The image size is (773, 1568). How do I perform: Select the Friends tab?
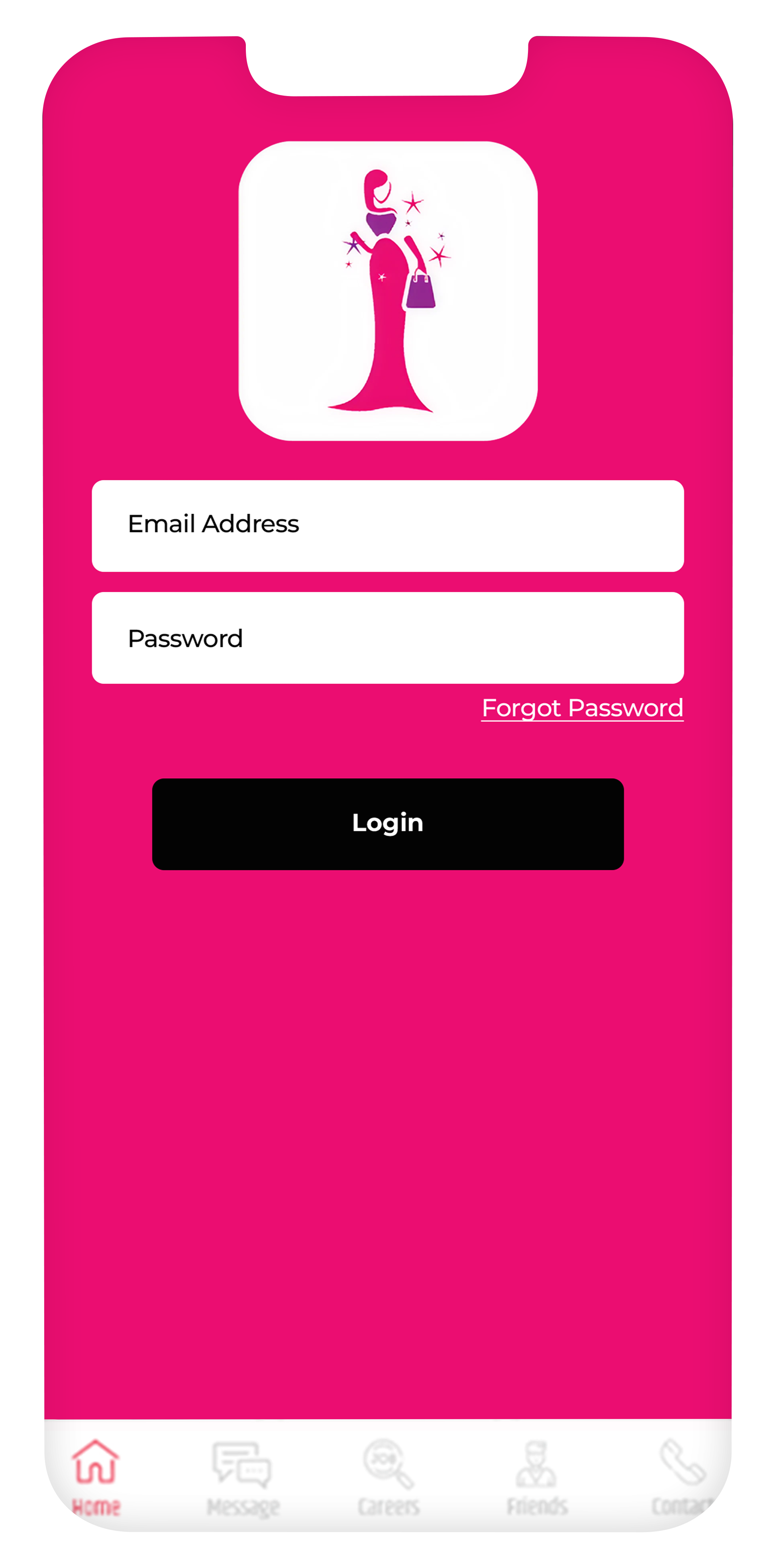536,1476
